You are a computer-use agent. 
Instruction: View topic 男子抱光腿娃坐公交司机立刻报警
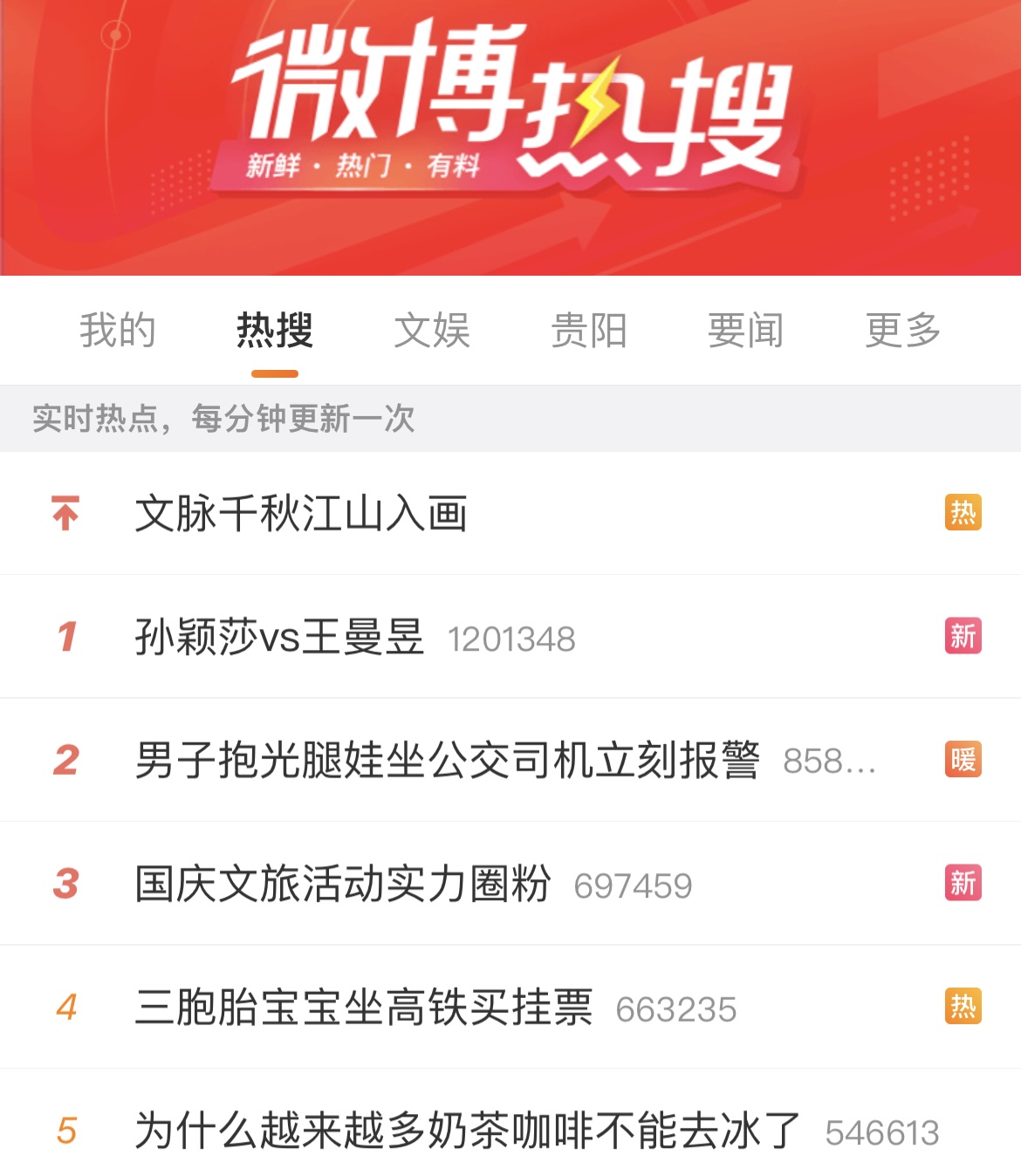pyautogui.click(x=447, y=760)
